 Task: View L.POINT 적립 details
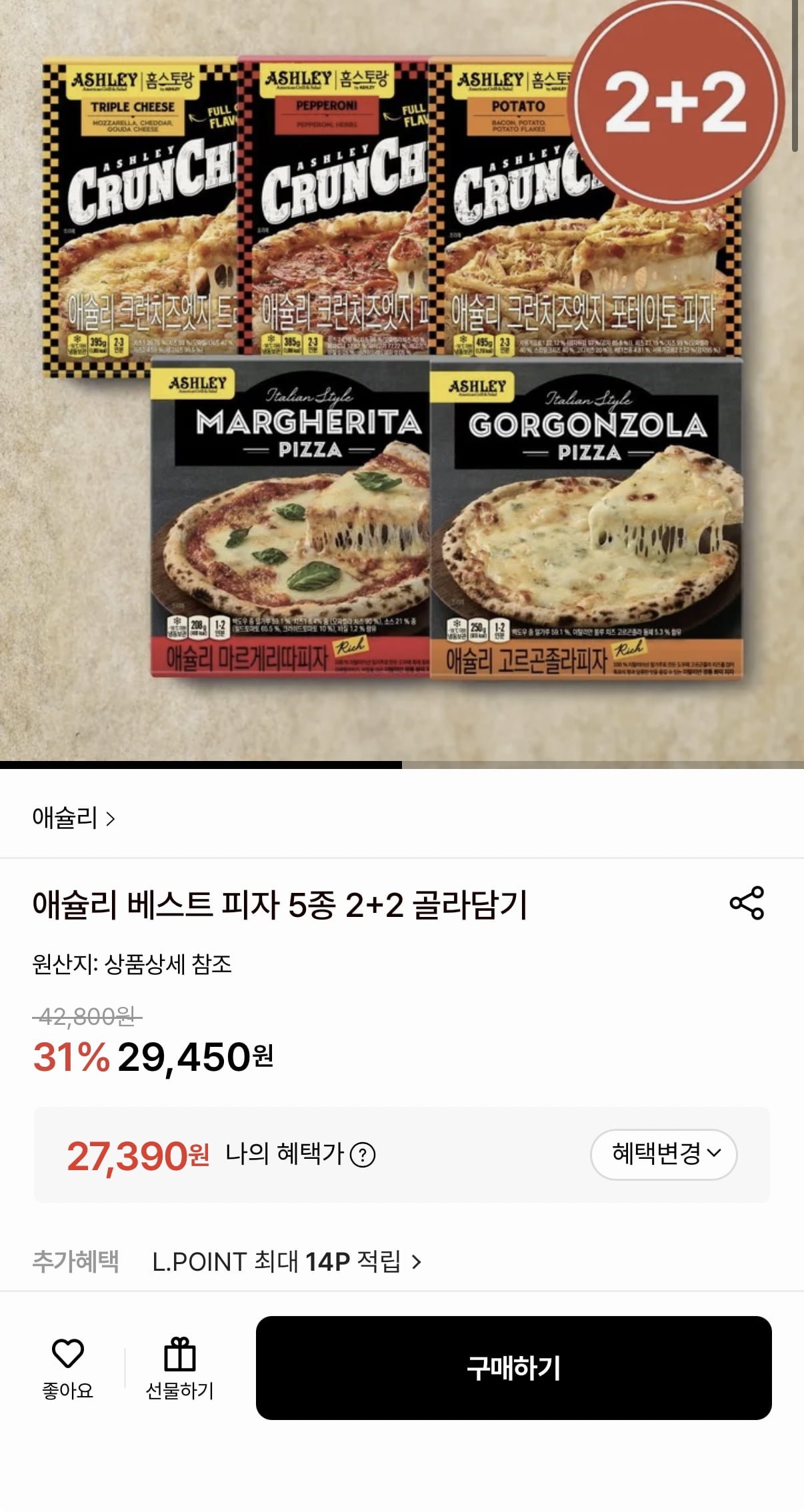coord(287,1261)
